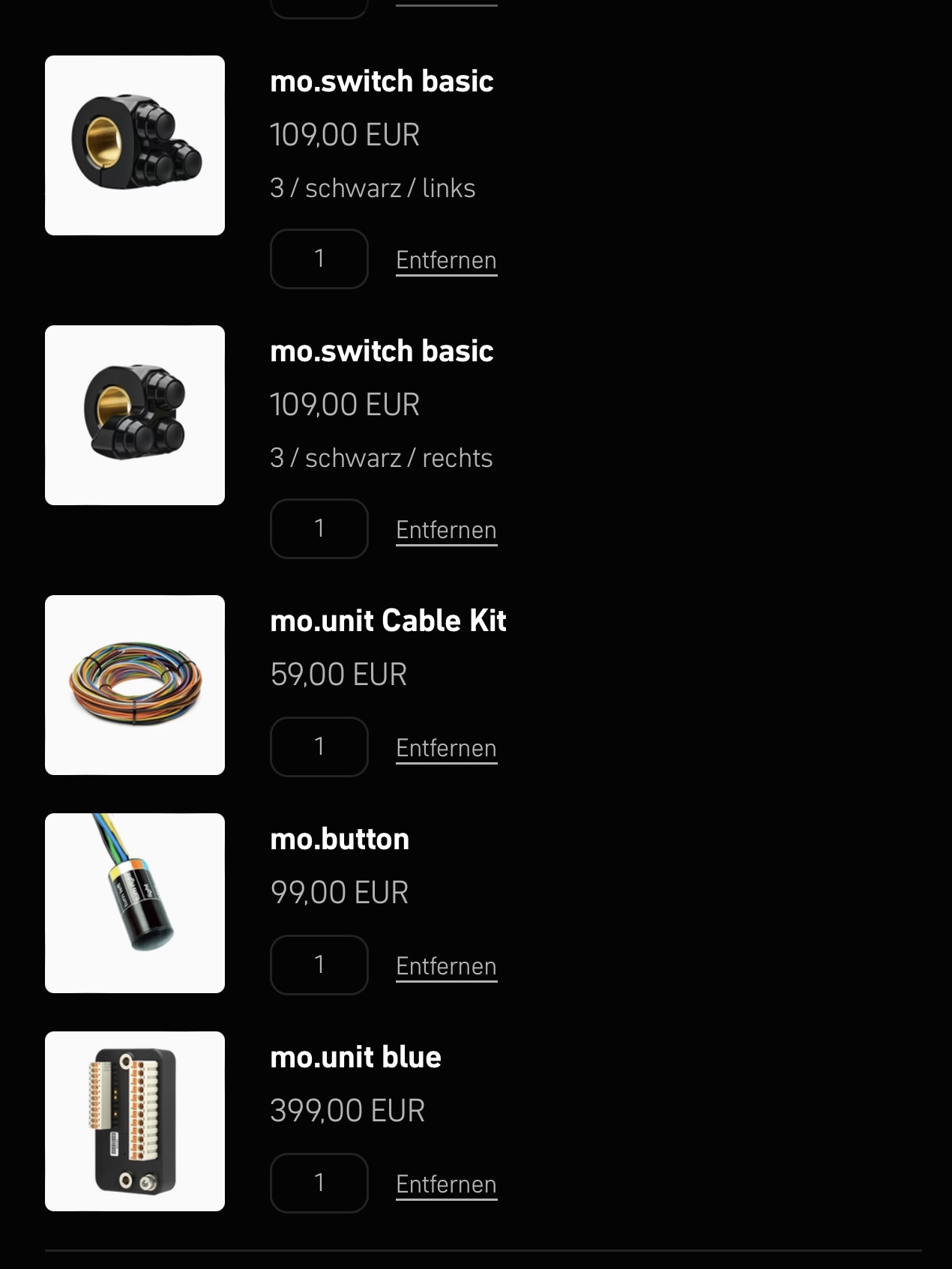Open the mo.button product title
Viewport: 952px width, 1269px height.
(340, 839)
